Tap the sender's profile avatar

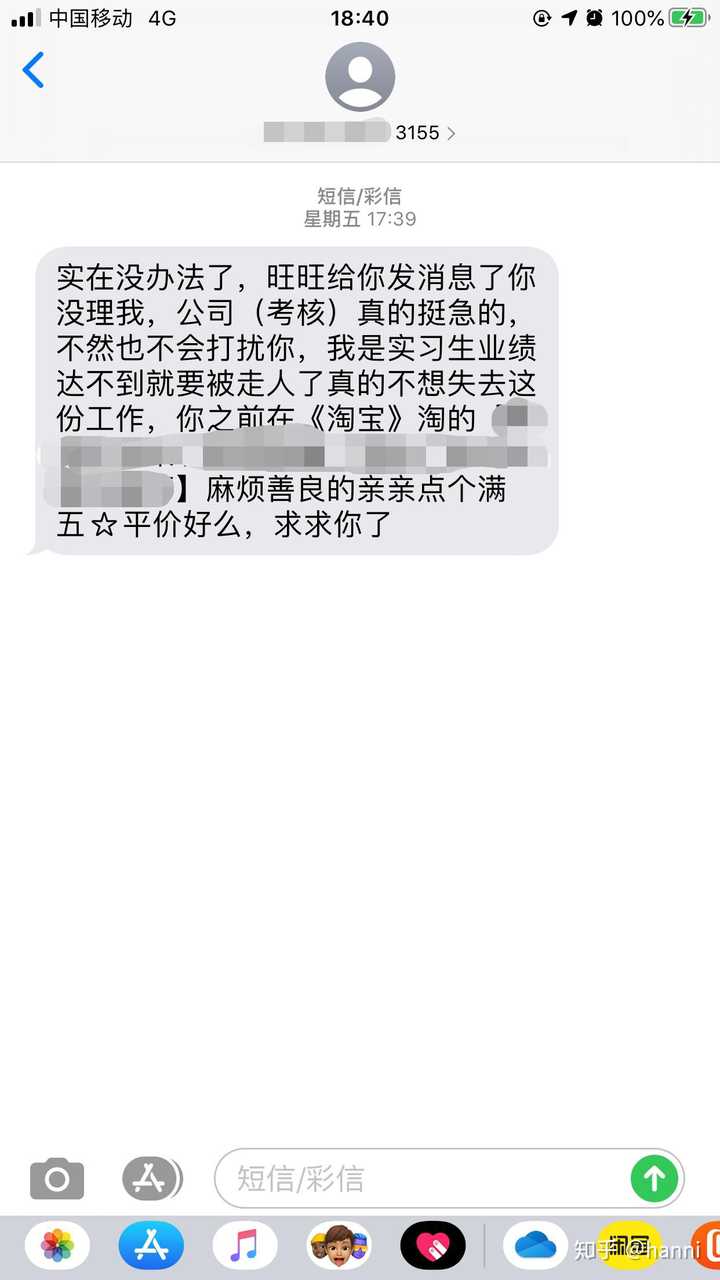tap(360, 75)
